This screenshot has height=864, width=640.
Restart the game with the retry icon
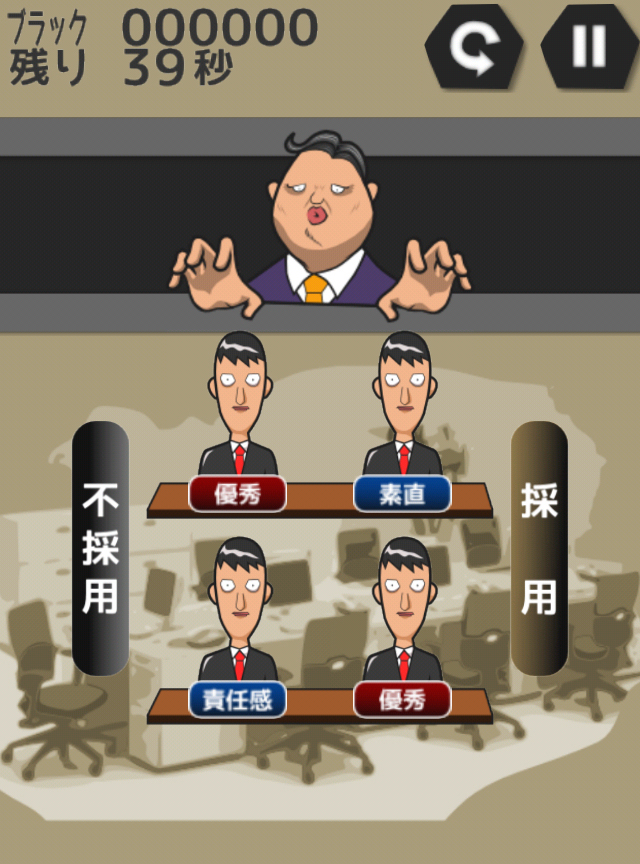474,47
